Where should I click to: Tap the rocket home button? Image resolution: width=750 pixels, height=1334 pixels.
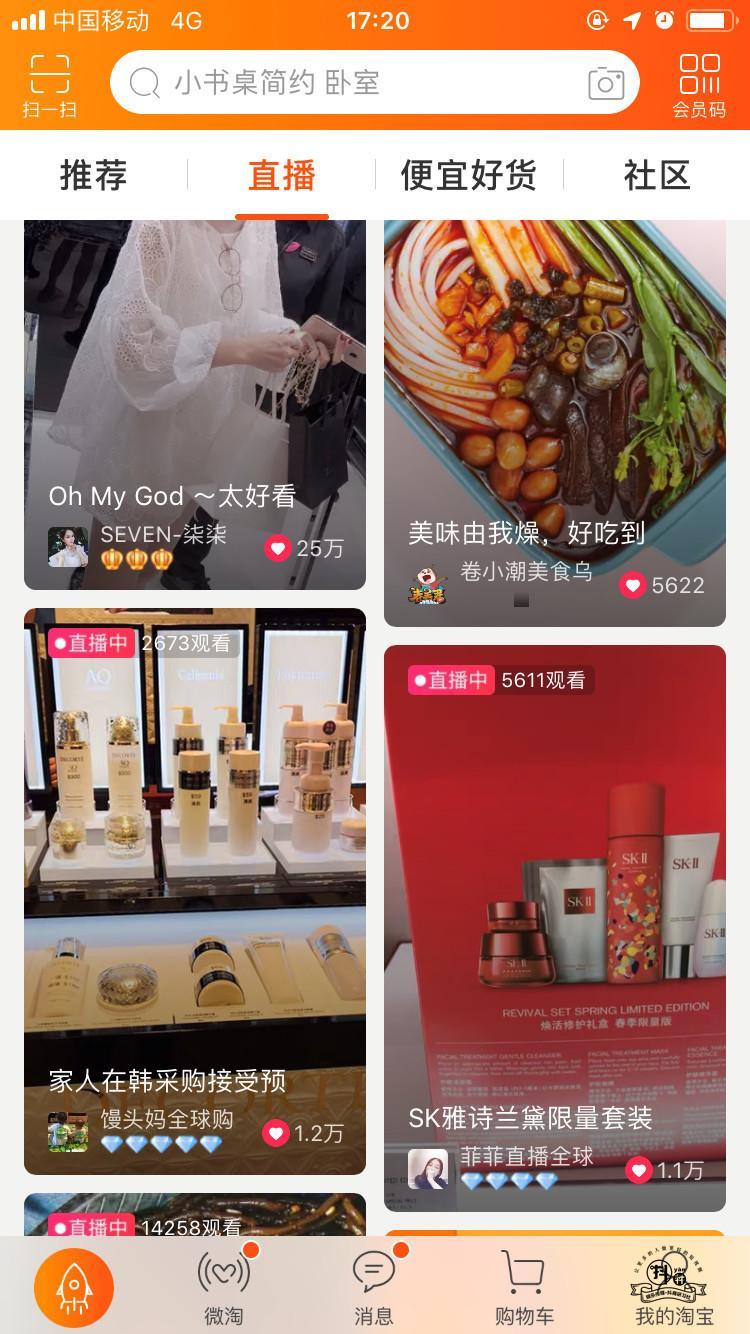(x=74, y=1288)
